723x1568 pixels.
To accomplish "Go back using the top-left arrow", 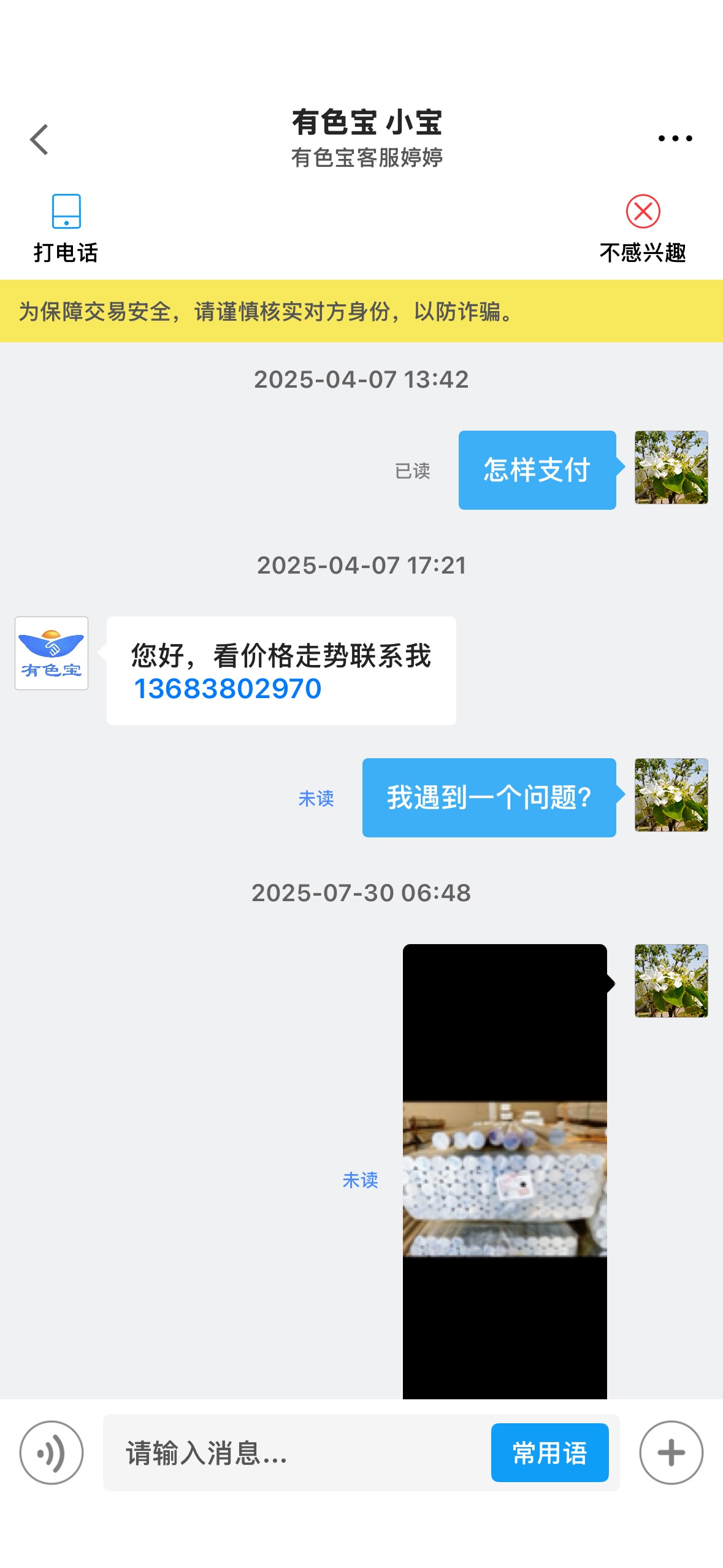I will point(39,139).
